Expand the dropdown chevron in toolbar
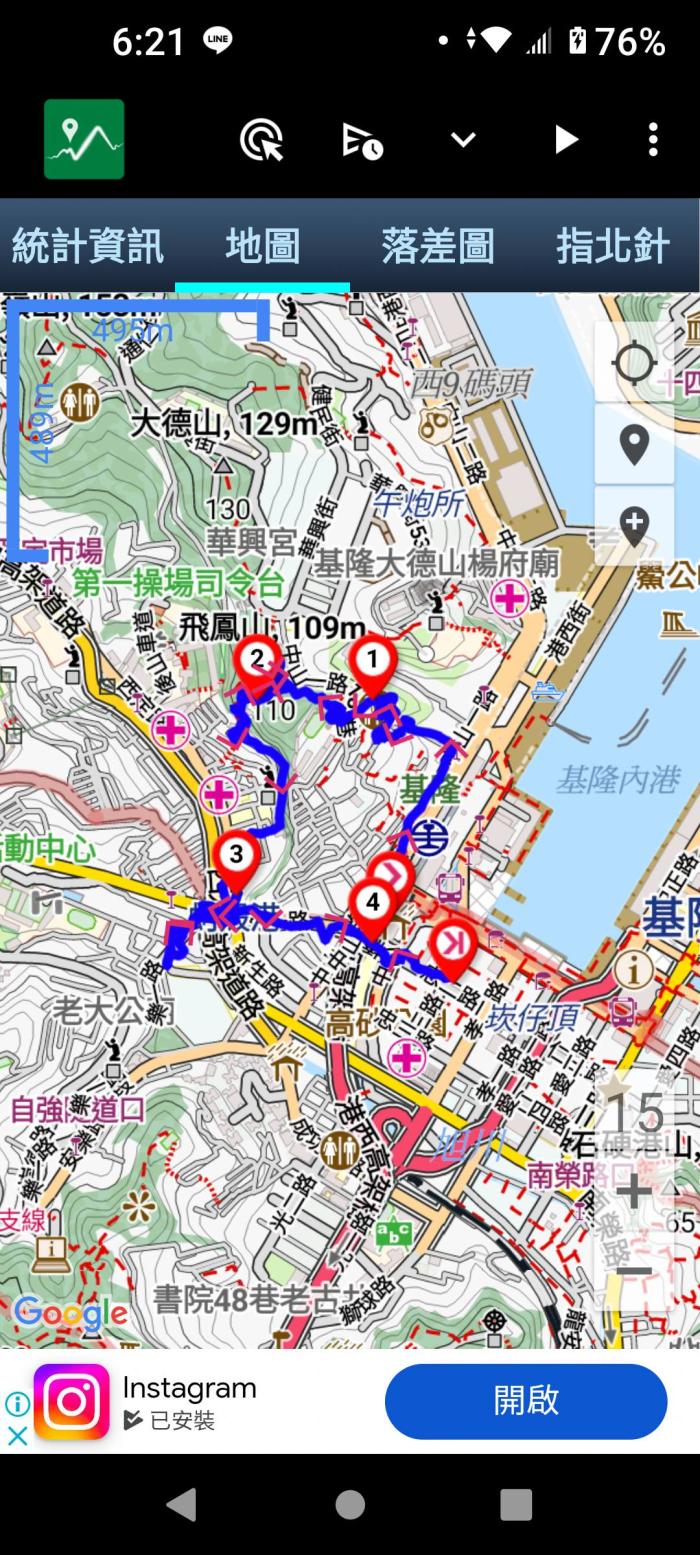This screenshot has height=1555, width=700. coord(463,140)
